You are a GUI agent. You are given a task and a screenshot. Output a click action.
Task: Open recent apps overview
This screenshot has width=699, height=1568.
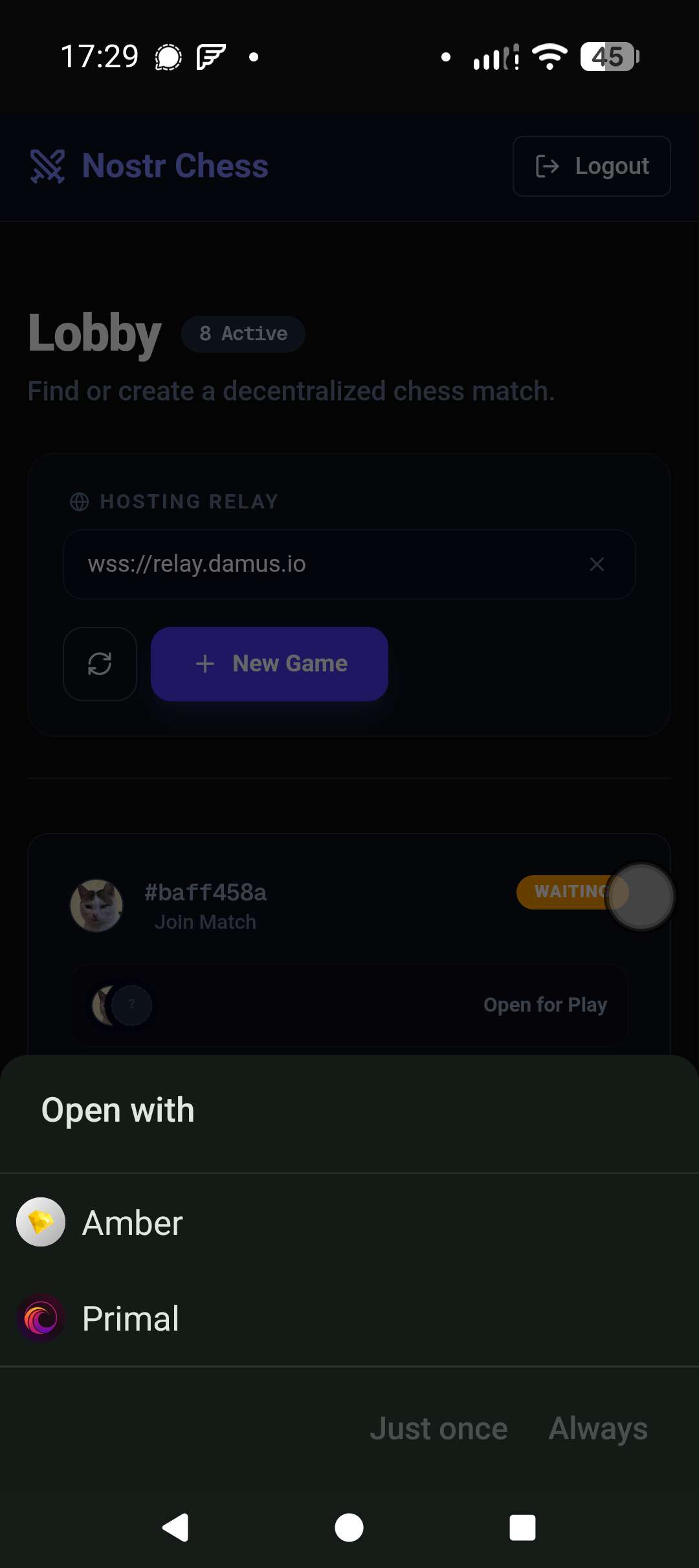coord(522,1528)
